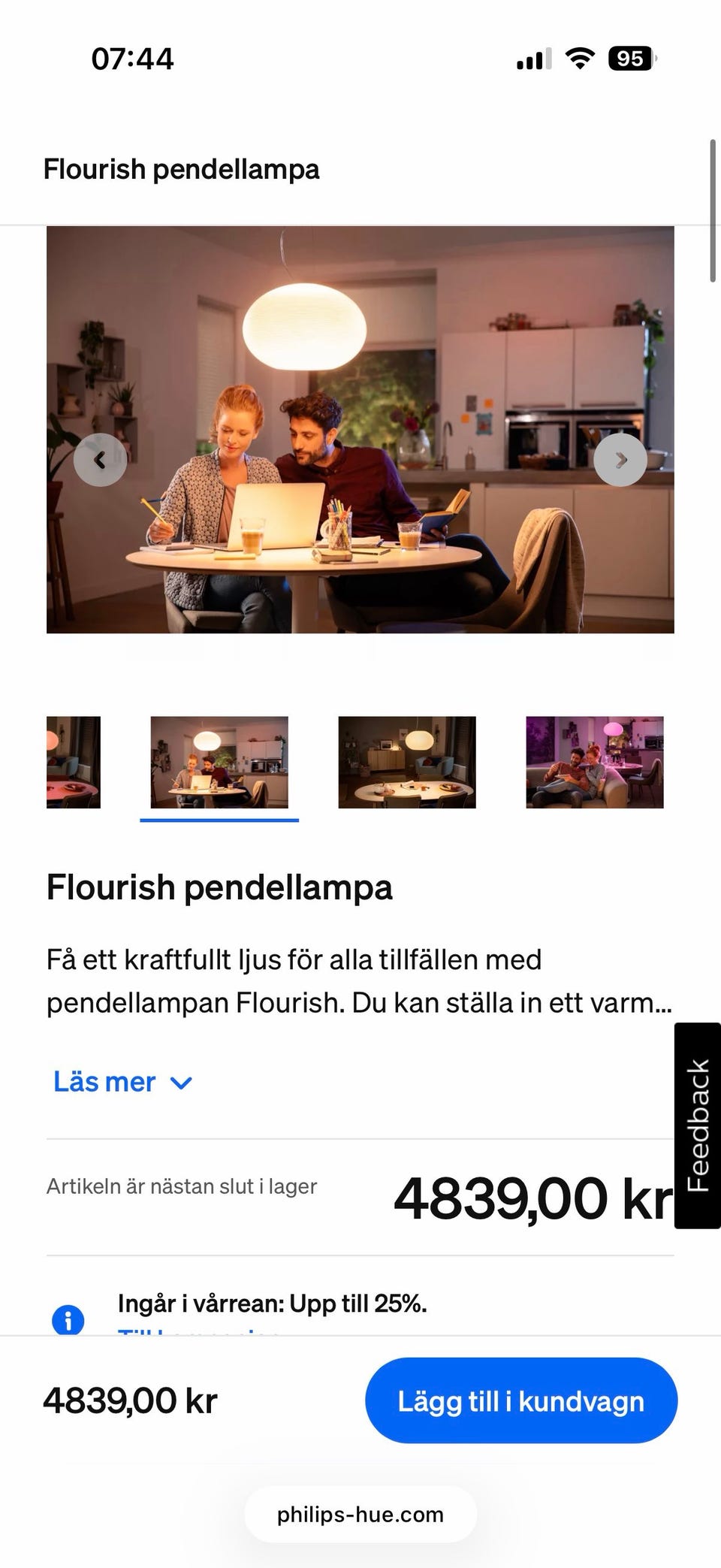Tap the clock showing 07:44
721x1568 pixels.
pyautogui.click(x=131, y=58)
